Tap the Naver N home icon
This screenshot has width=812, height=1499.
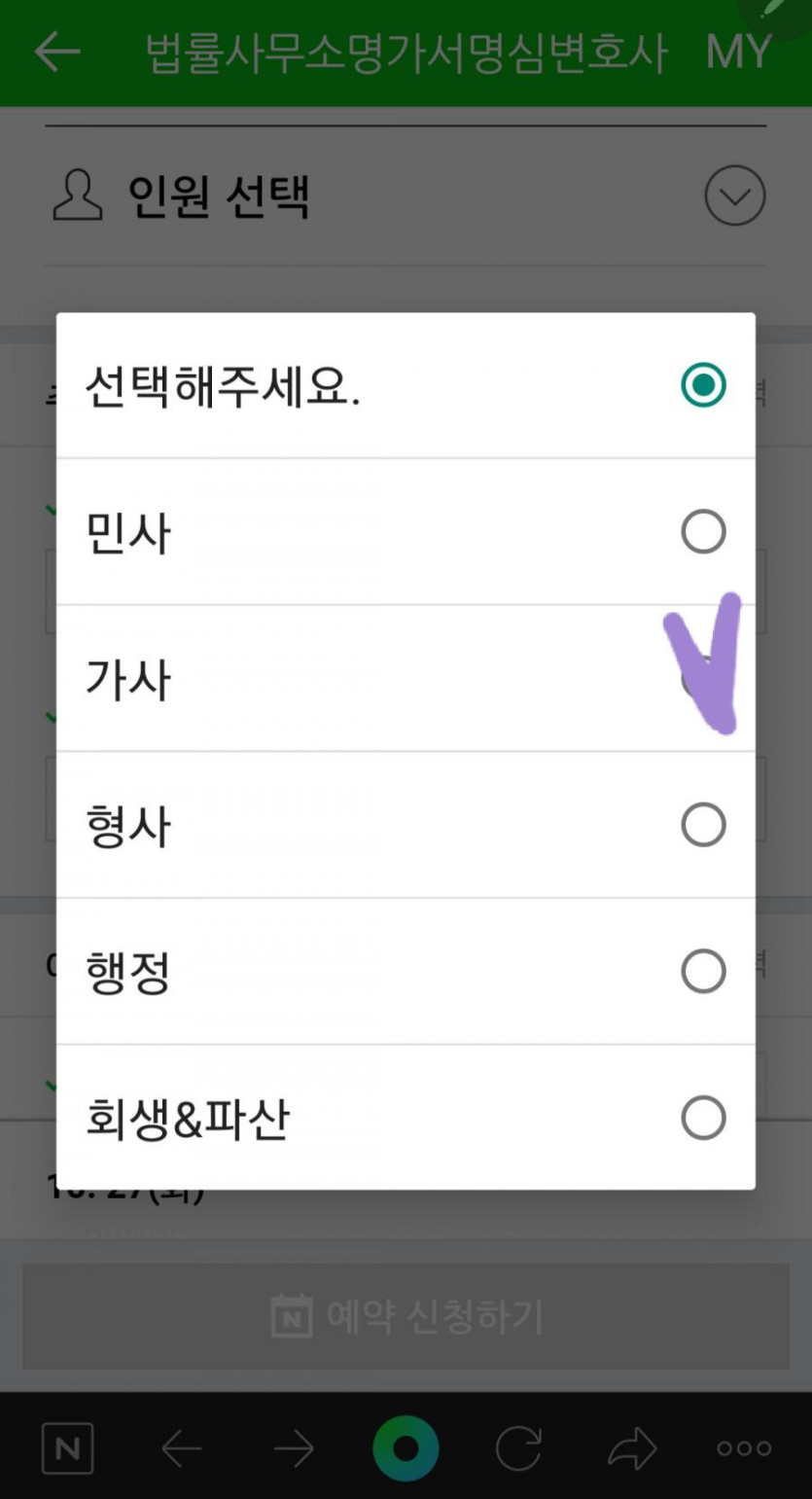[68, 1449]
